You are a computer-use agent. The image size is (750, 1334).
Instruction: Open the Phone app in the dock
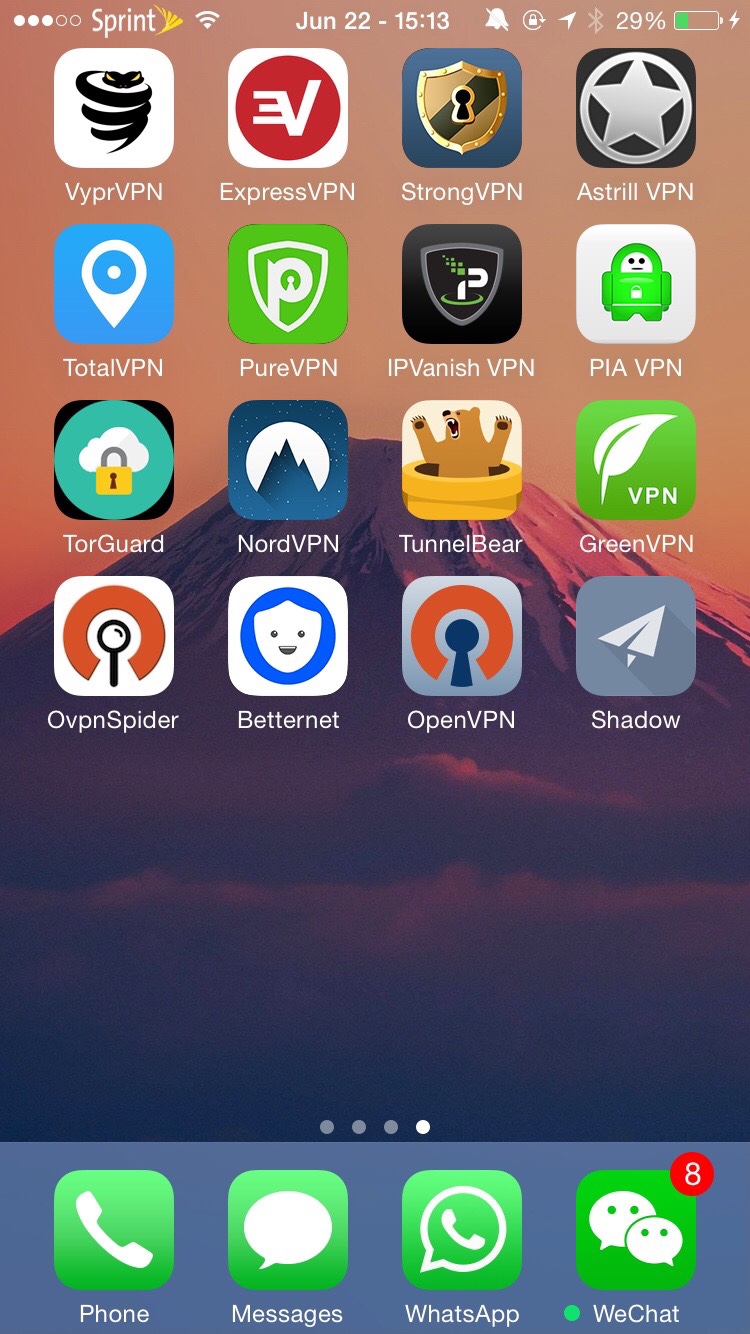coord(114,1230)
